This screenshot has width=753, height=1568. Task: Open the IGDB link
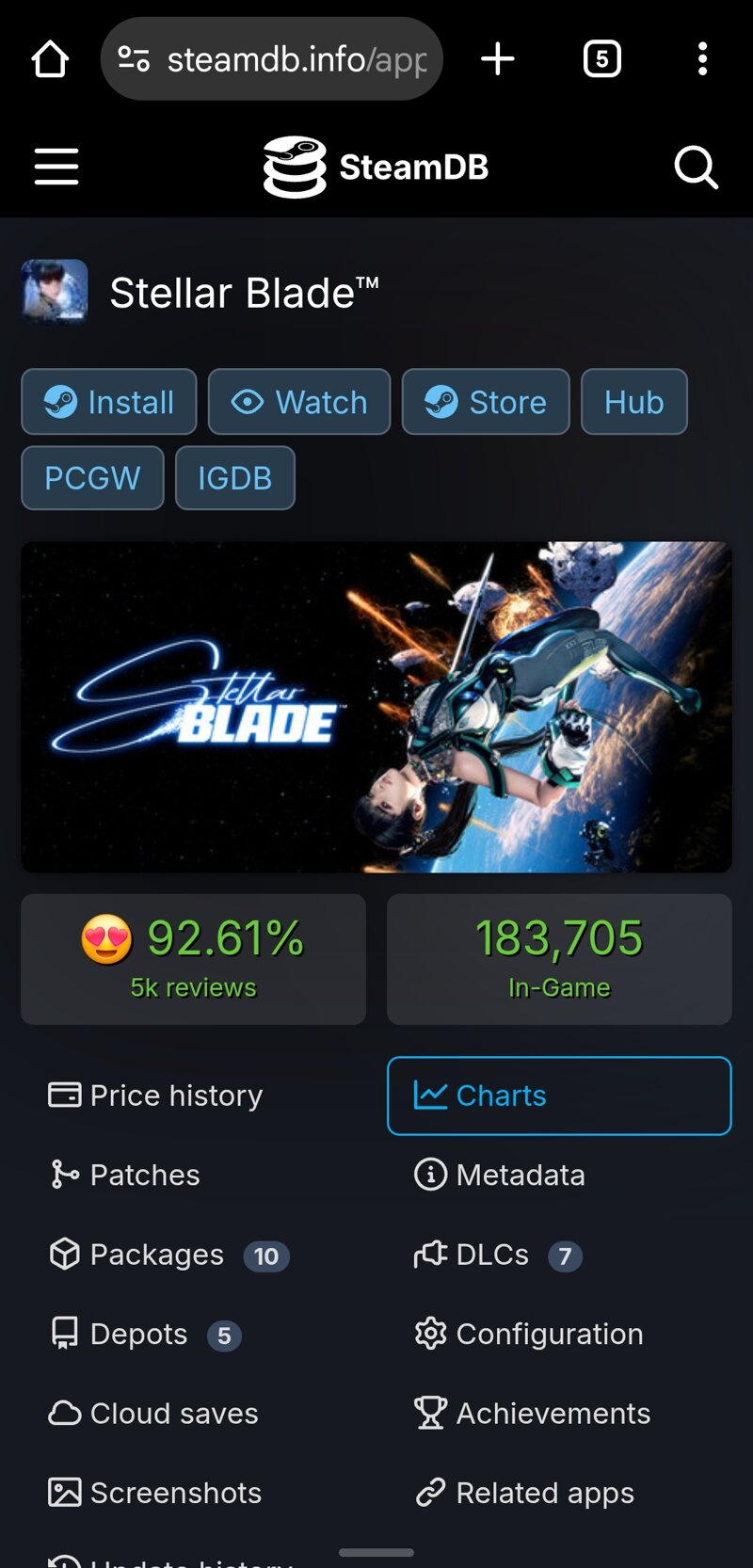(x=235, y=478)
